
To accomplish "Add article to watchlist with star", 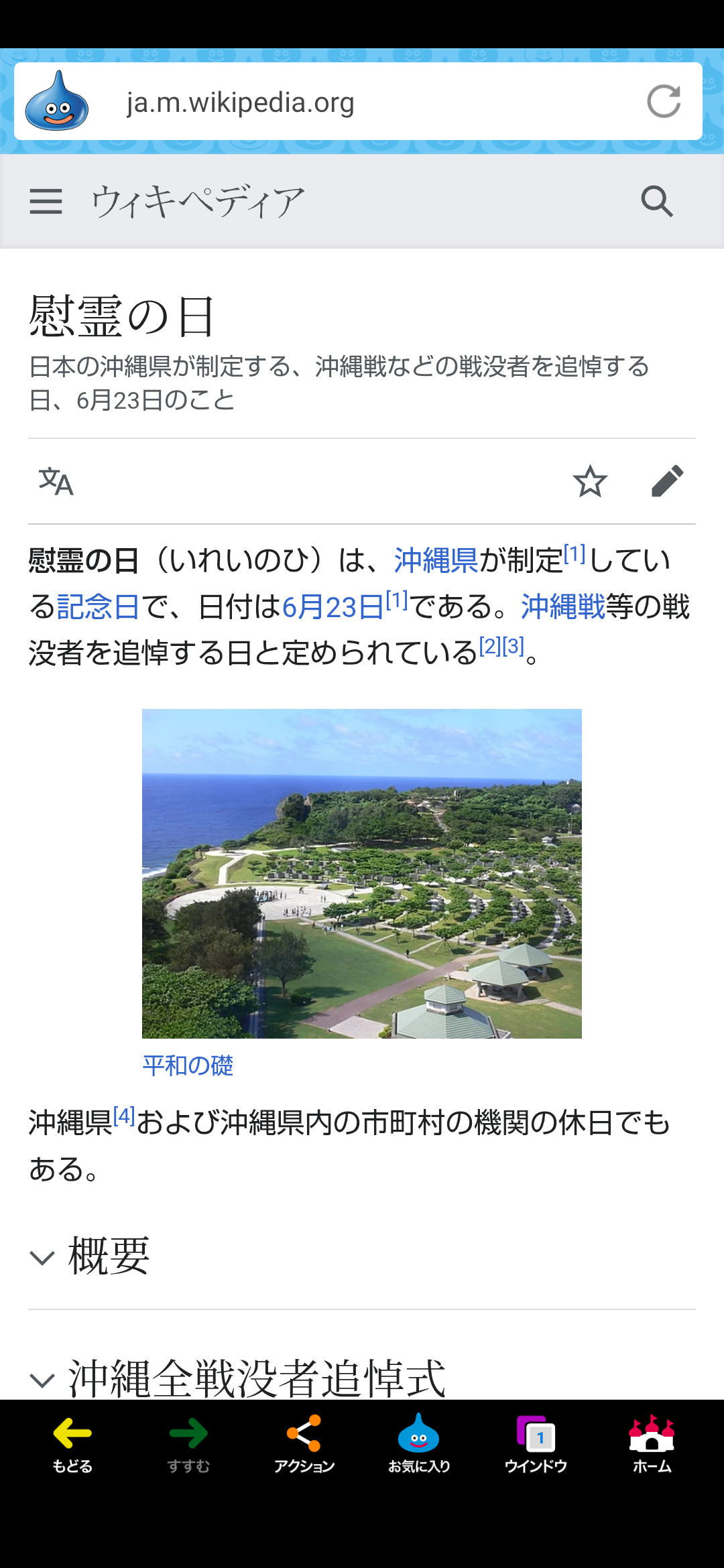I will pos(590,481).
